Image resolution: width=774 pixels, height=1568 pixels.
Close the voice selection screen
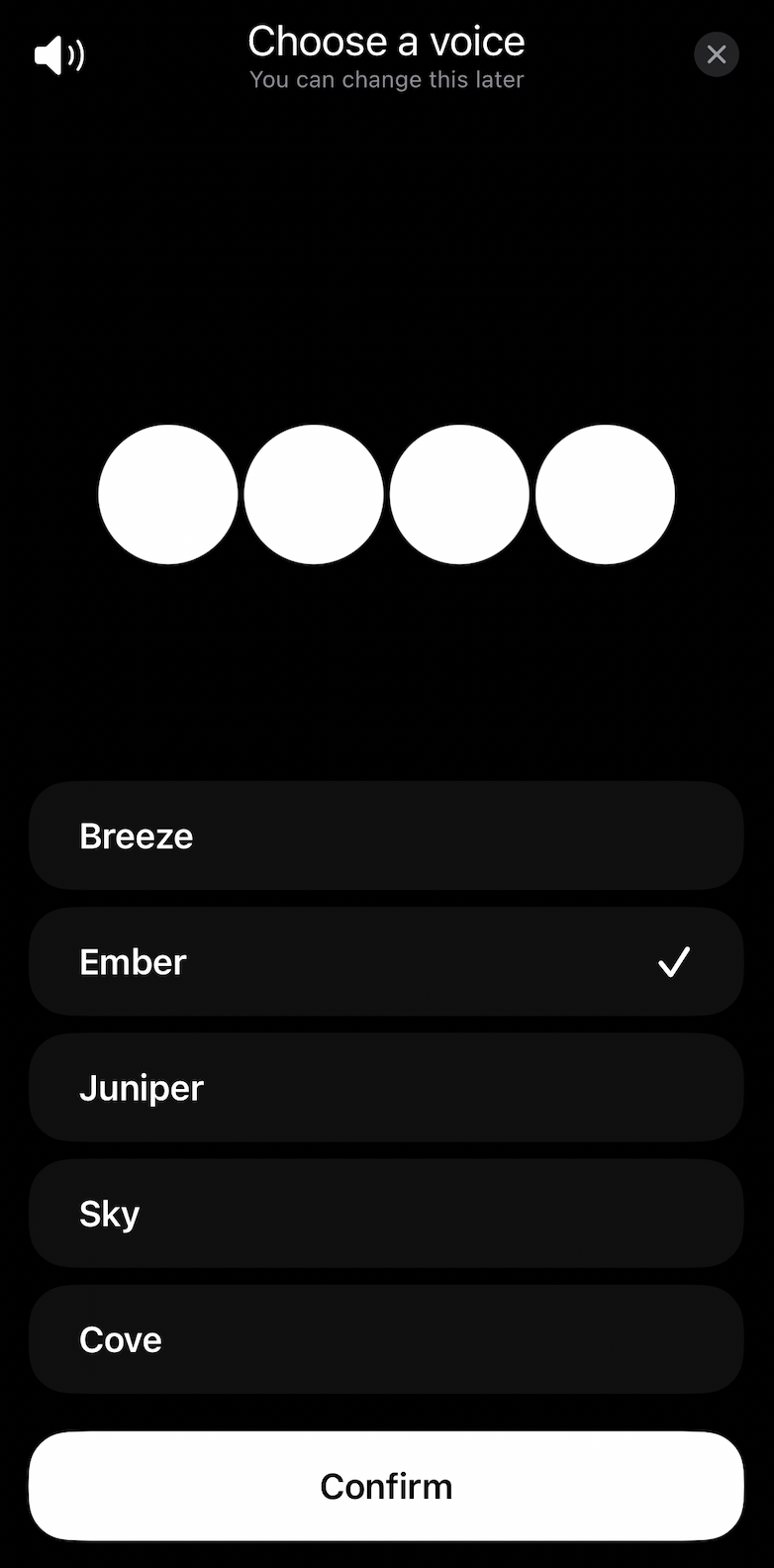[717, 54]
